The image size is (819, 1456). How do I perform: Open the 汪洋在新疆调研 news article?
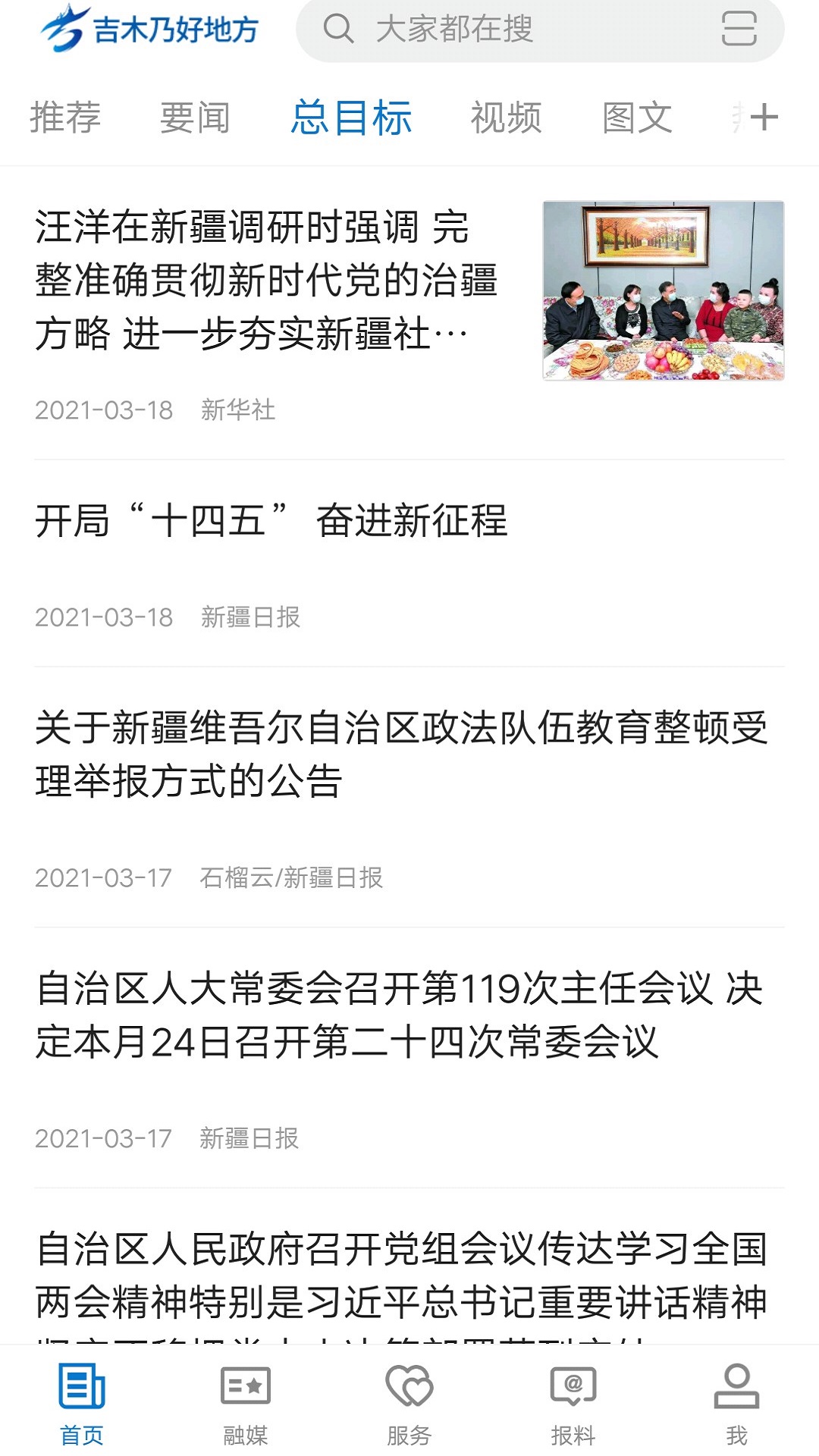tap(265, 281)
